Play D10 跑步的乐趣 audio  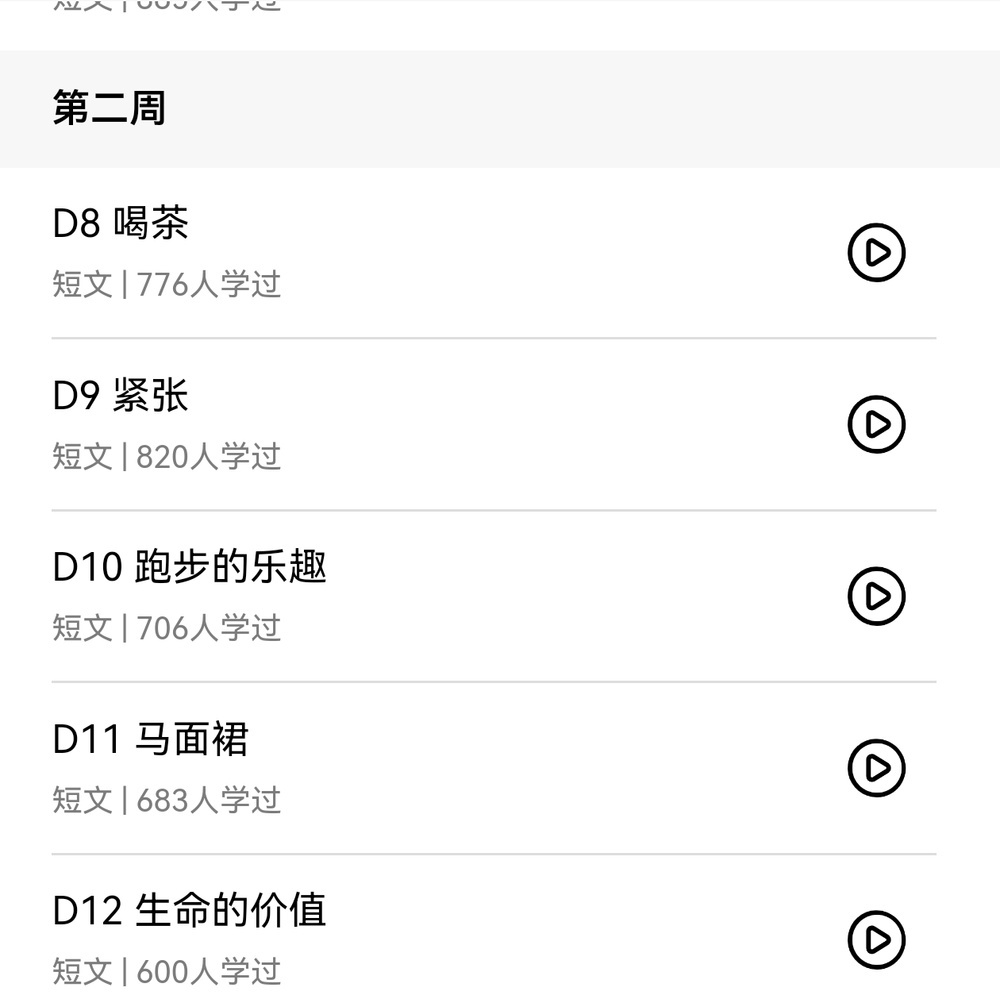(x=876, y=596)
